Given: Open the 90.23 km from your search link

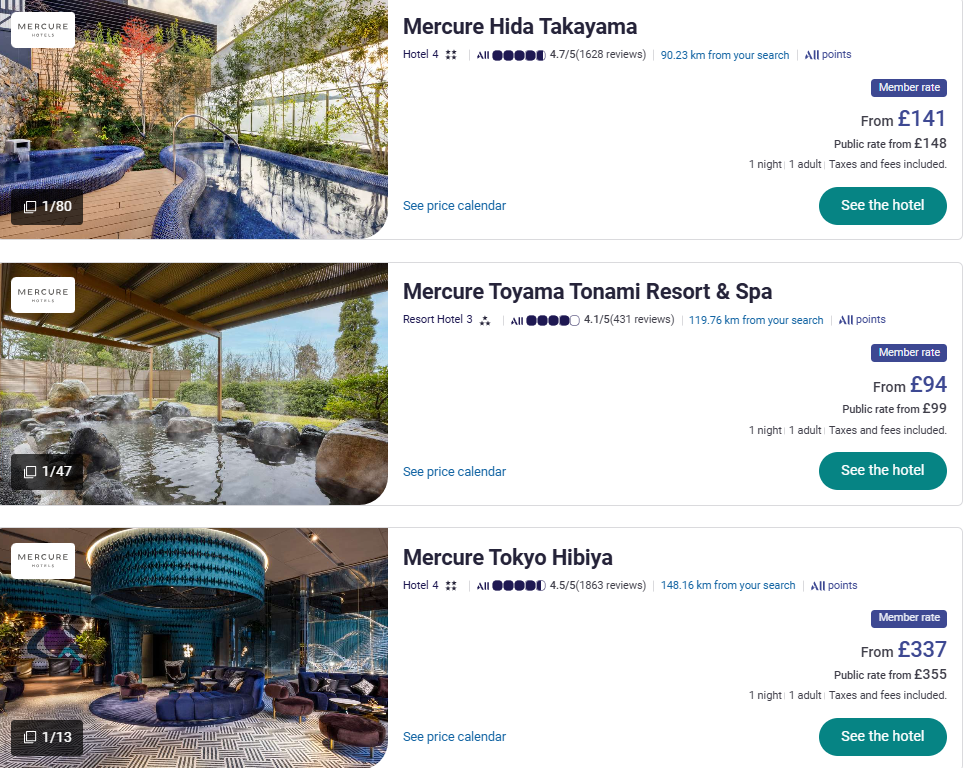Looking at the screenshot, I should tap(724, 55).
